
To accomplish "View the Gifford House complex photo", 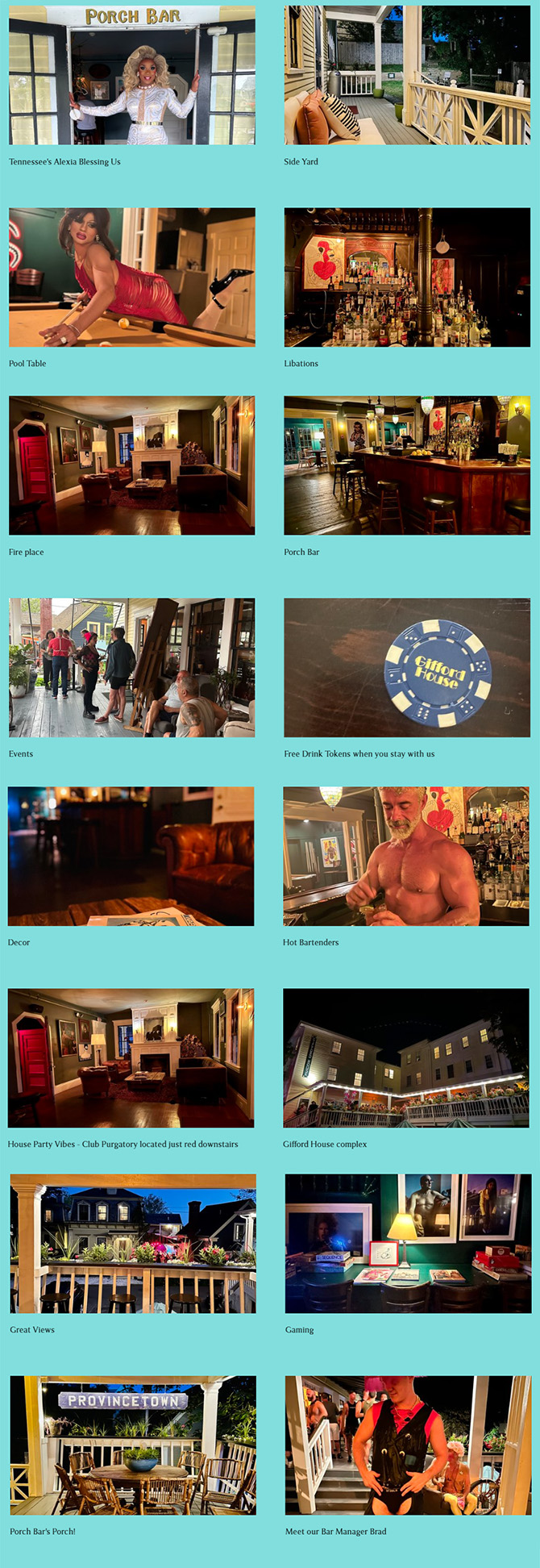I will (x=406, y=1057).
